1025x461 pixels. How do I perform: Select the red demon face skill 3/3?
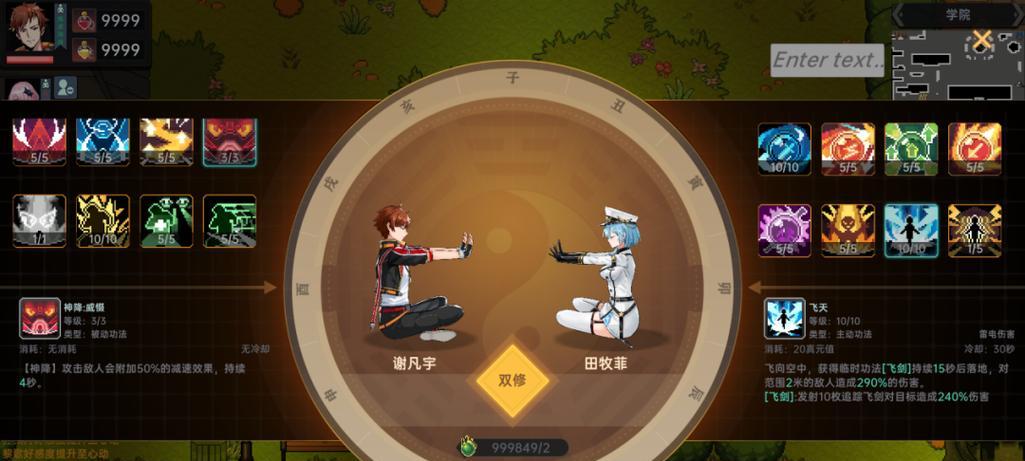click(229, 141)
